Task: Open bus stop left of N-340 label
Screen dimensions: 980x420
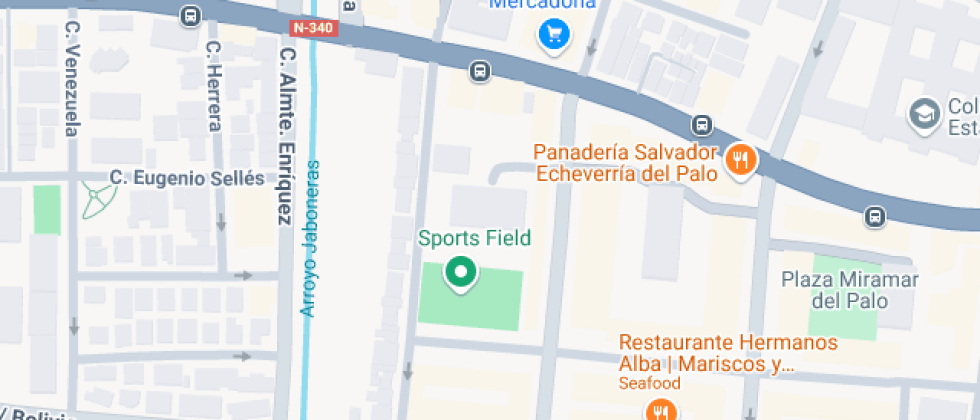Action: pos(190,15)
